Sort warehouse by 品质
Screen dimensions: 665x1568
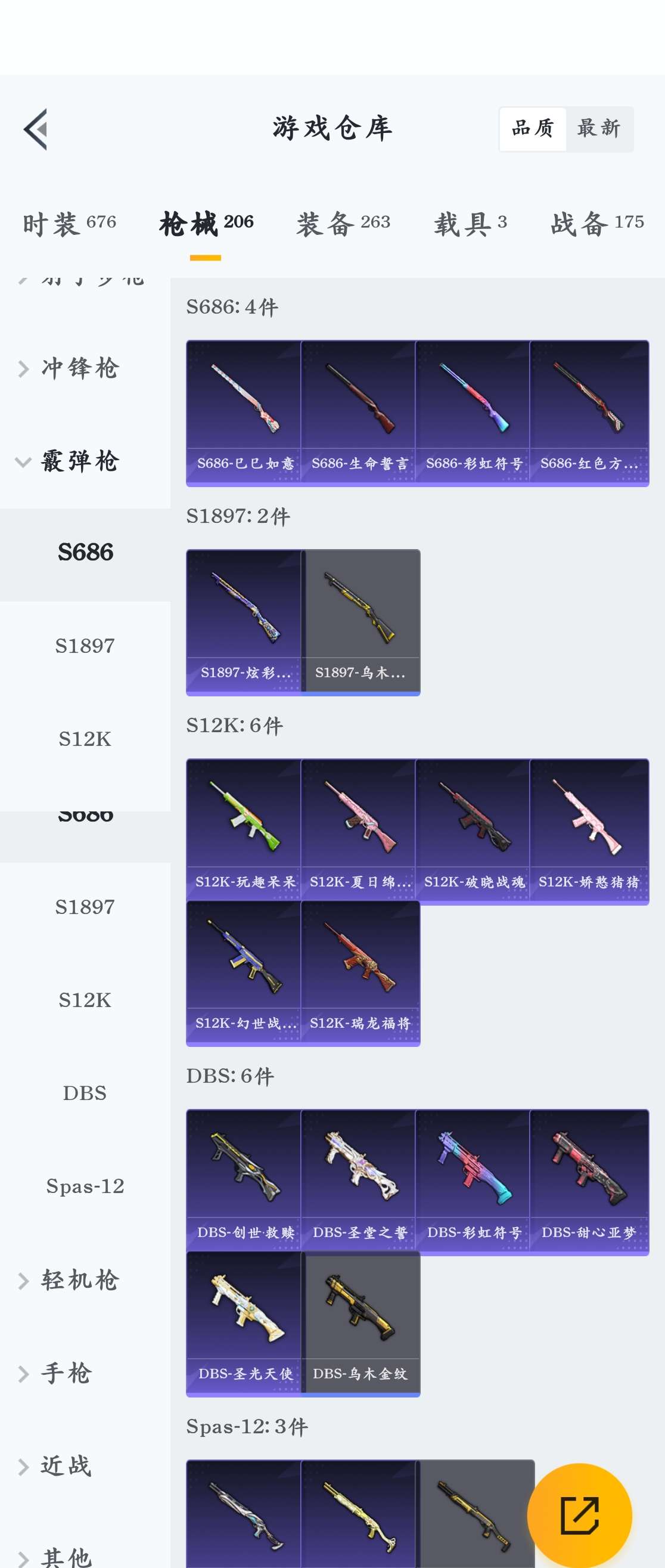[533, 129]
